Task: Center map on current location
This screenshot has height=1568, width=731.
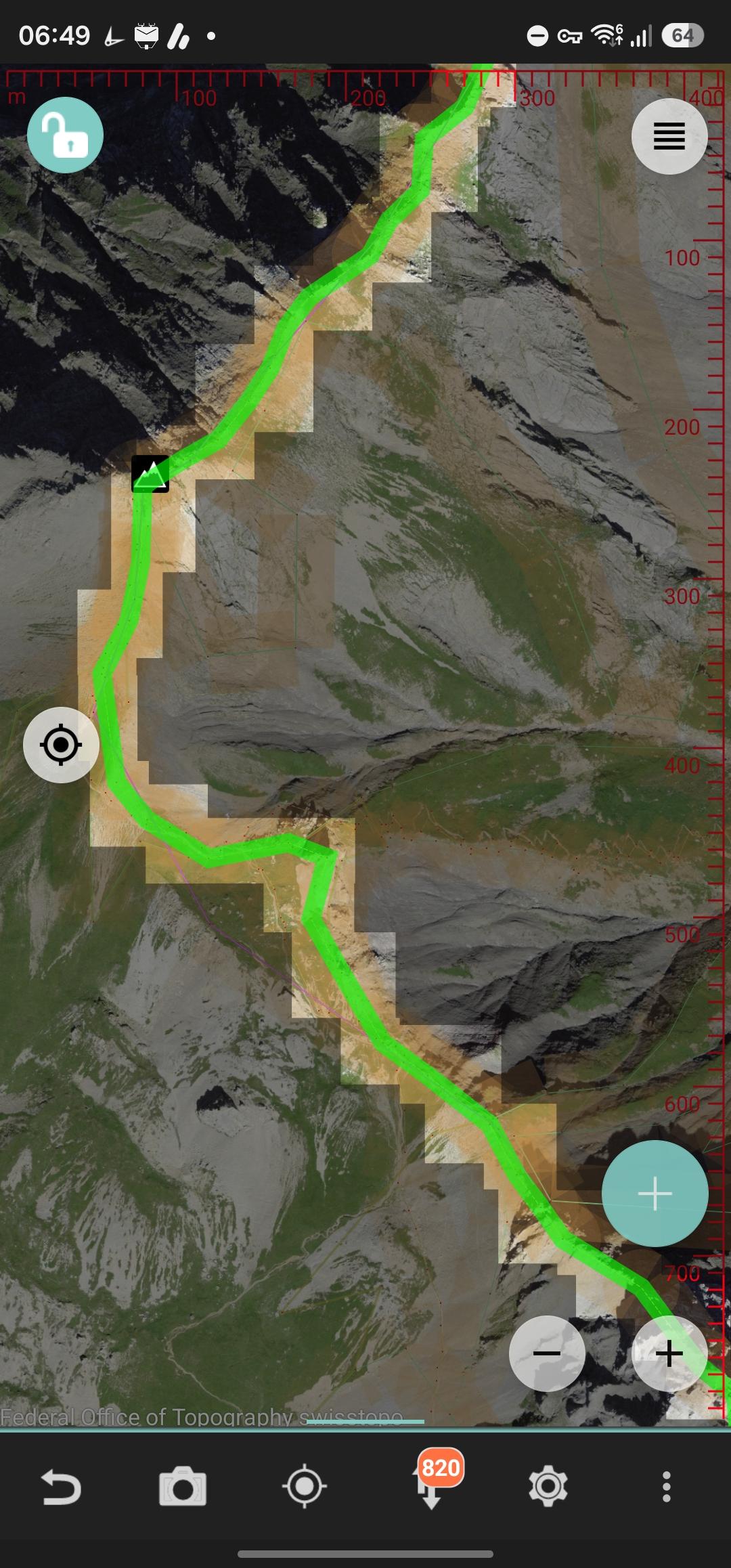Action: (x=61, y=745)
